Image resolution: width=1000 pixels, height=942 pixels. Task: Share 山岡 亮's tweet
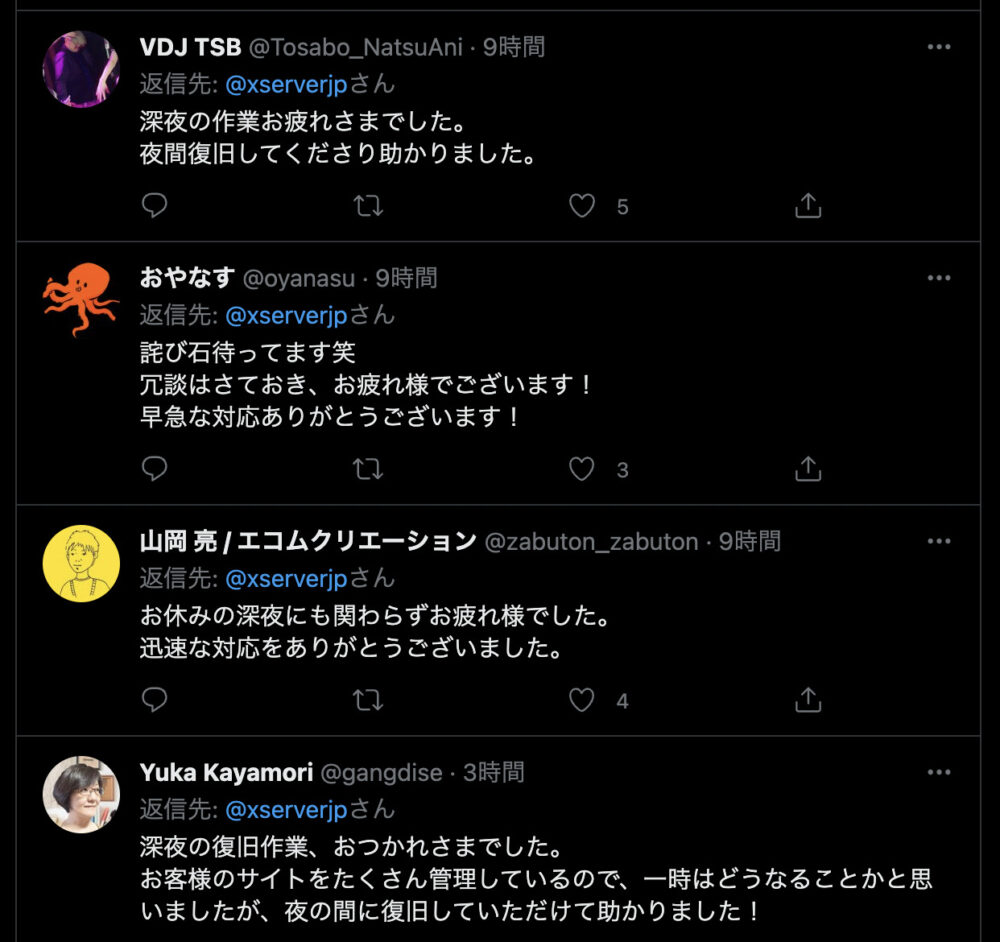[x=808, y=700]
